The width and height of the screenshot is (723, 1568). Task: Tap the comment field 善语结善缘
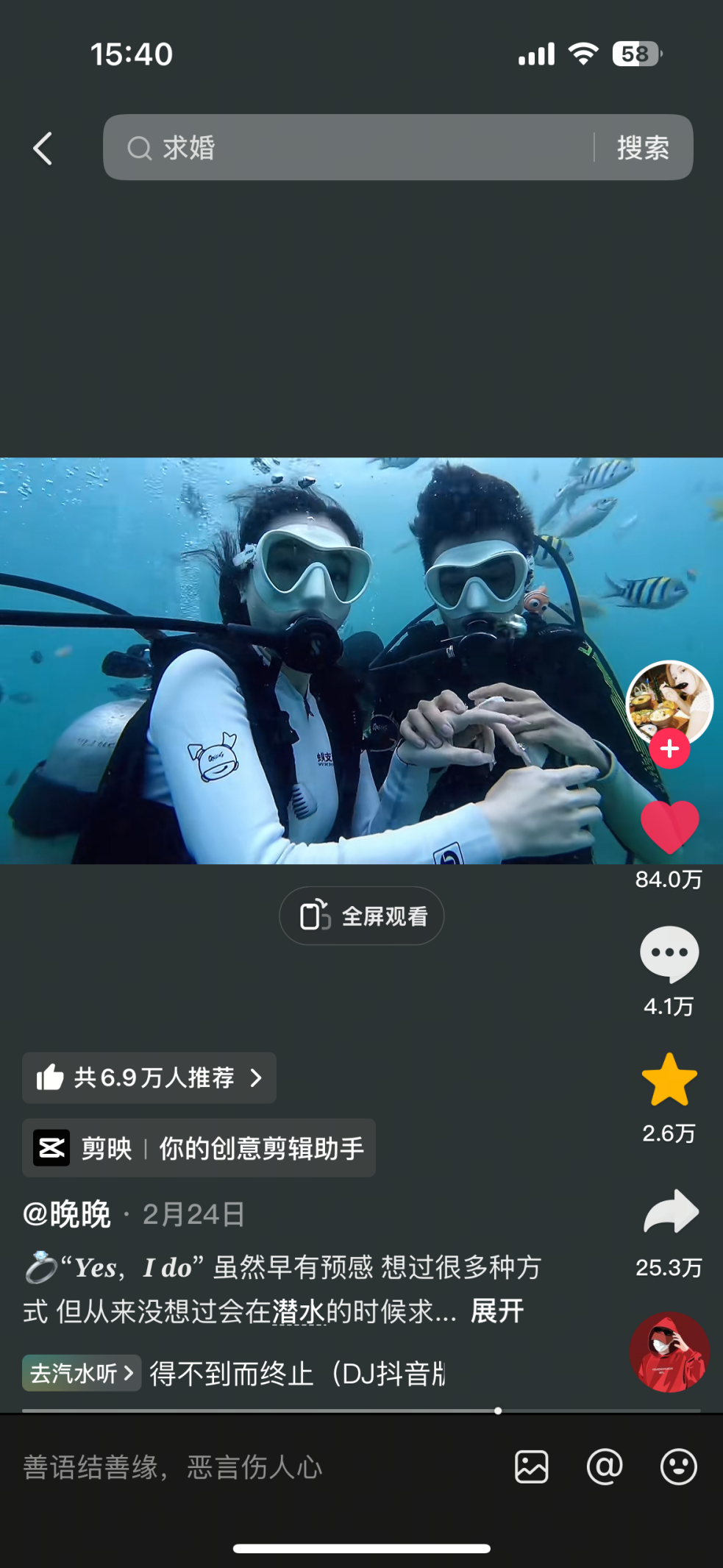click(221, 1467)
